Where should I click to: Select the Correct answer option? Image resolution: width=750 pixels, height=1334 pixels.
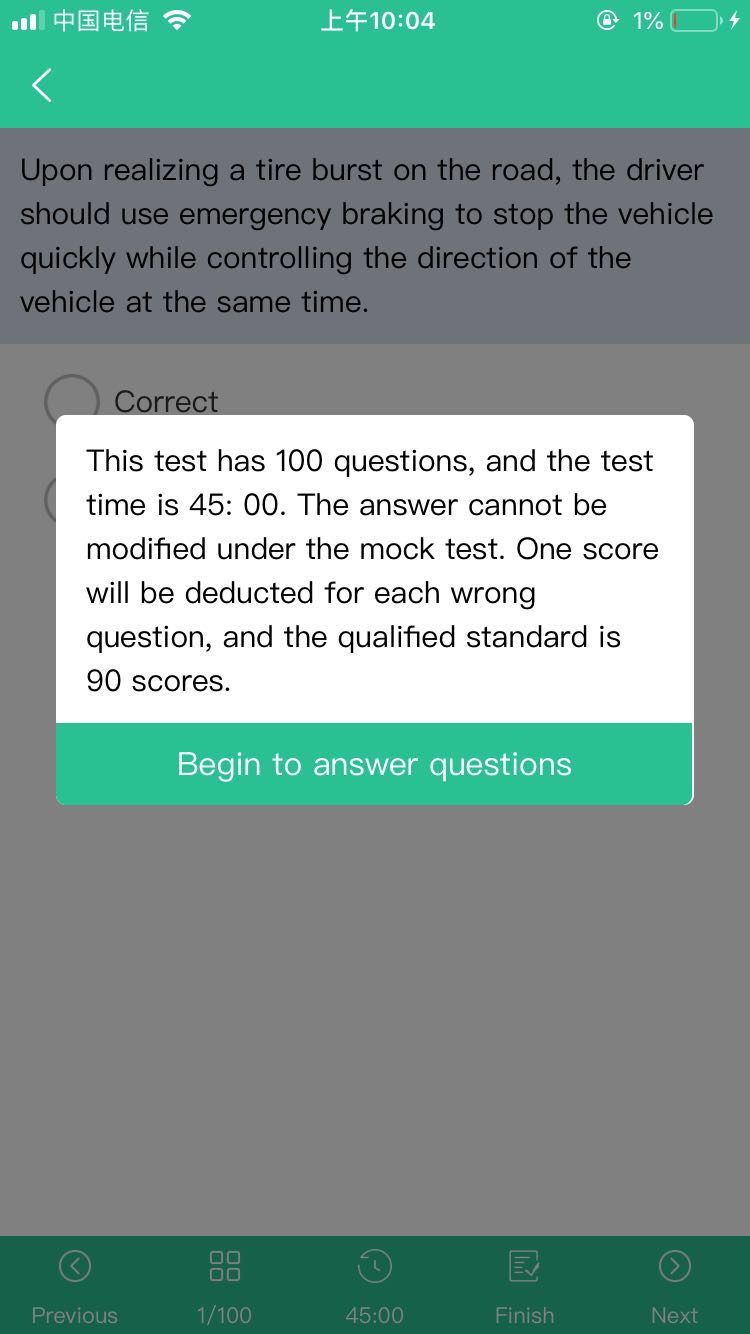[72, 401]
